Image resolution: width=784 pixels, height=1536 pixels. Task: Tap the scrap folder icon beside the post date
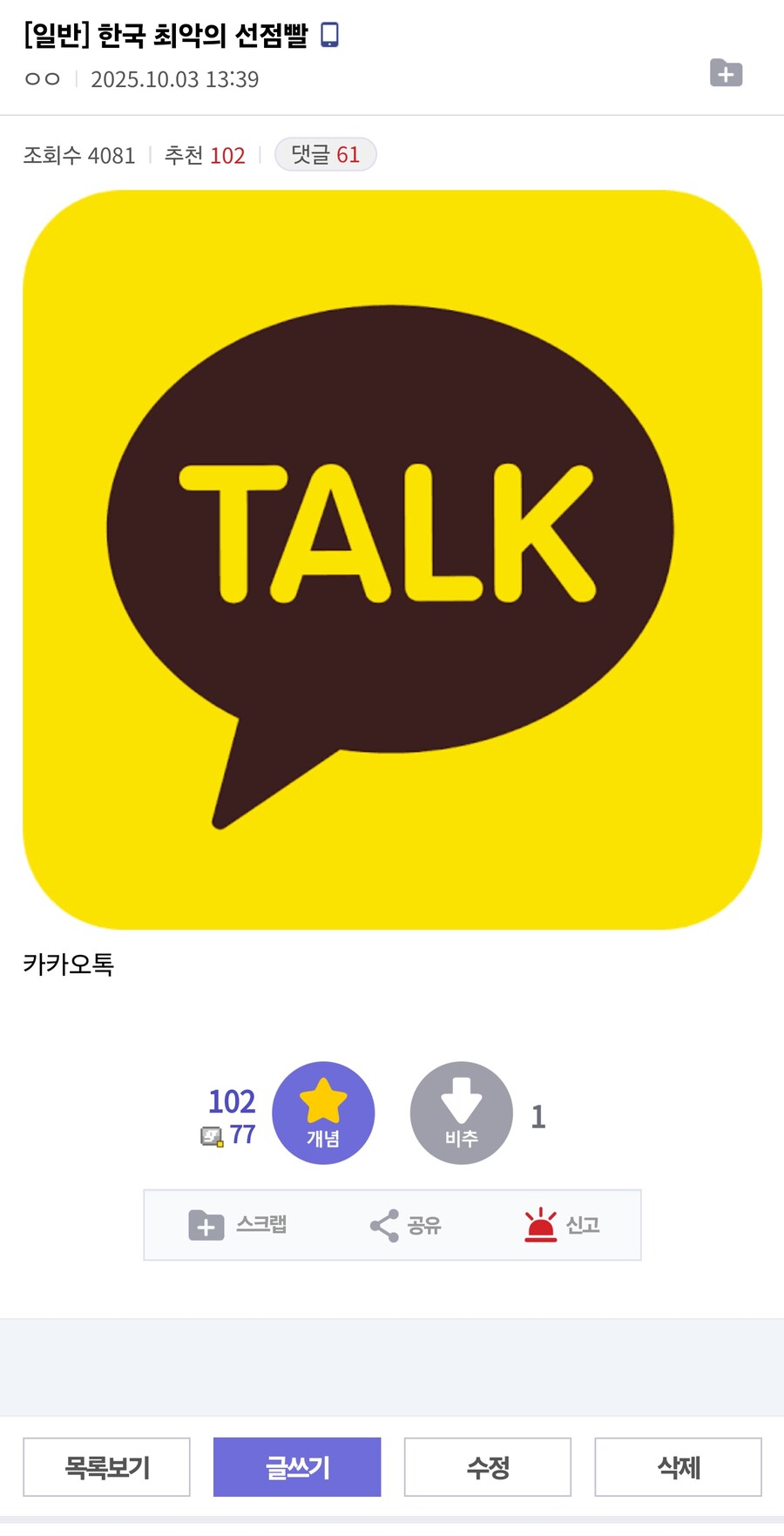tap(726, 73)
